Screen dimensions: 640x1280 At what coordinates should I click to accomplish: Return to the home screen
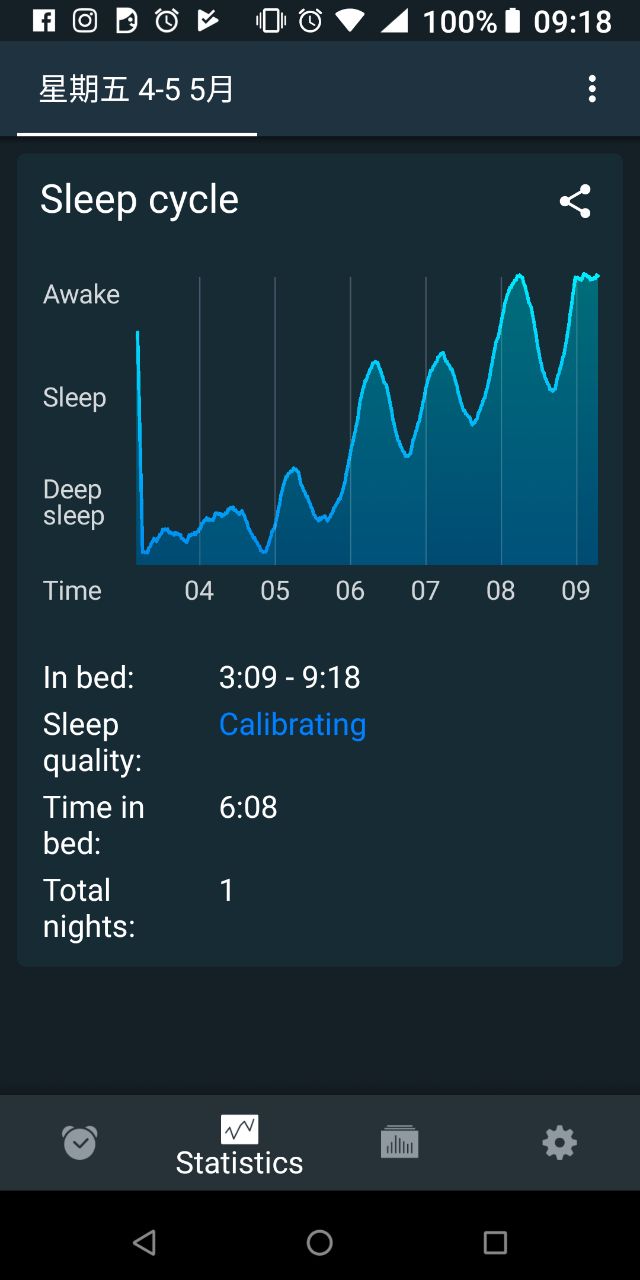(x=320, y=1242)
